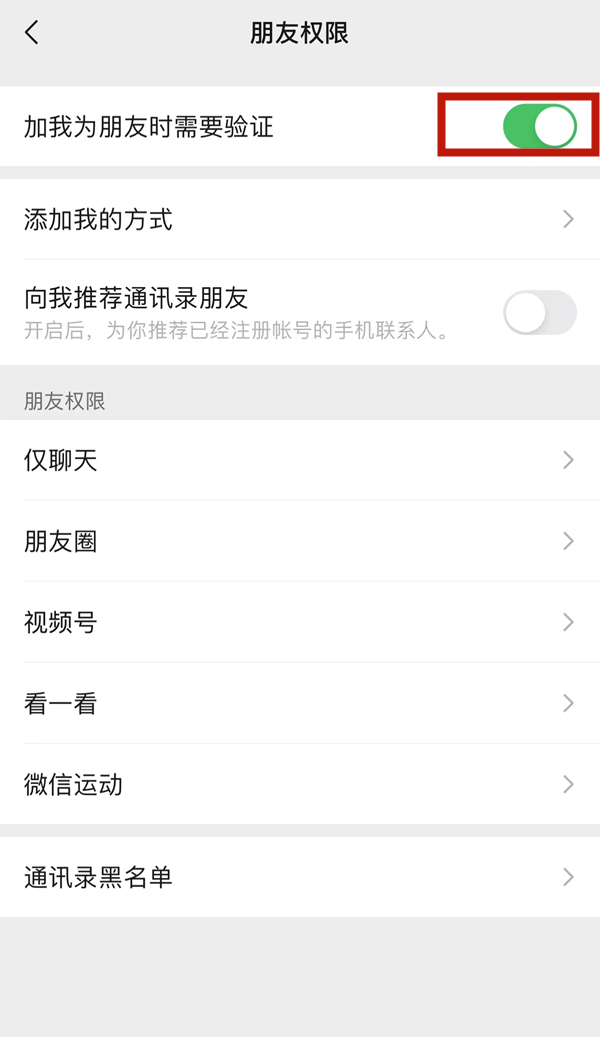
Task: Open 朋友圈 permissions
Action: [x=300, y=541]
